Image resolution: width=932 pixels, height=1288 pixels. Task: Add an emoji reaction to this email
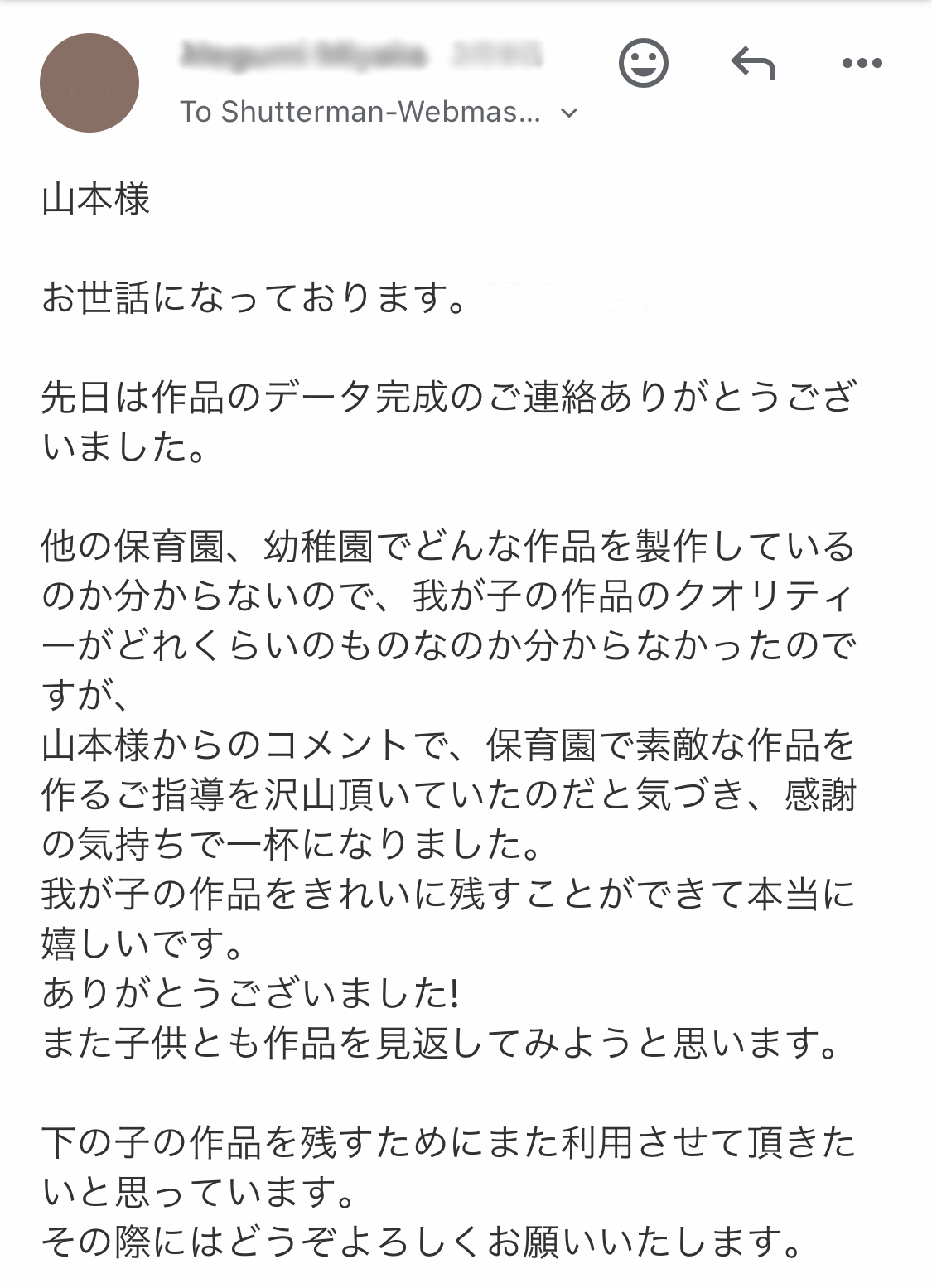pyautogui.click(x=643, y=63)
